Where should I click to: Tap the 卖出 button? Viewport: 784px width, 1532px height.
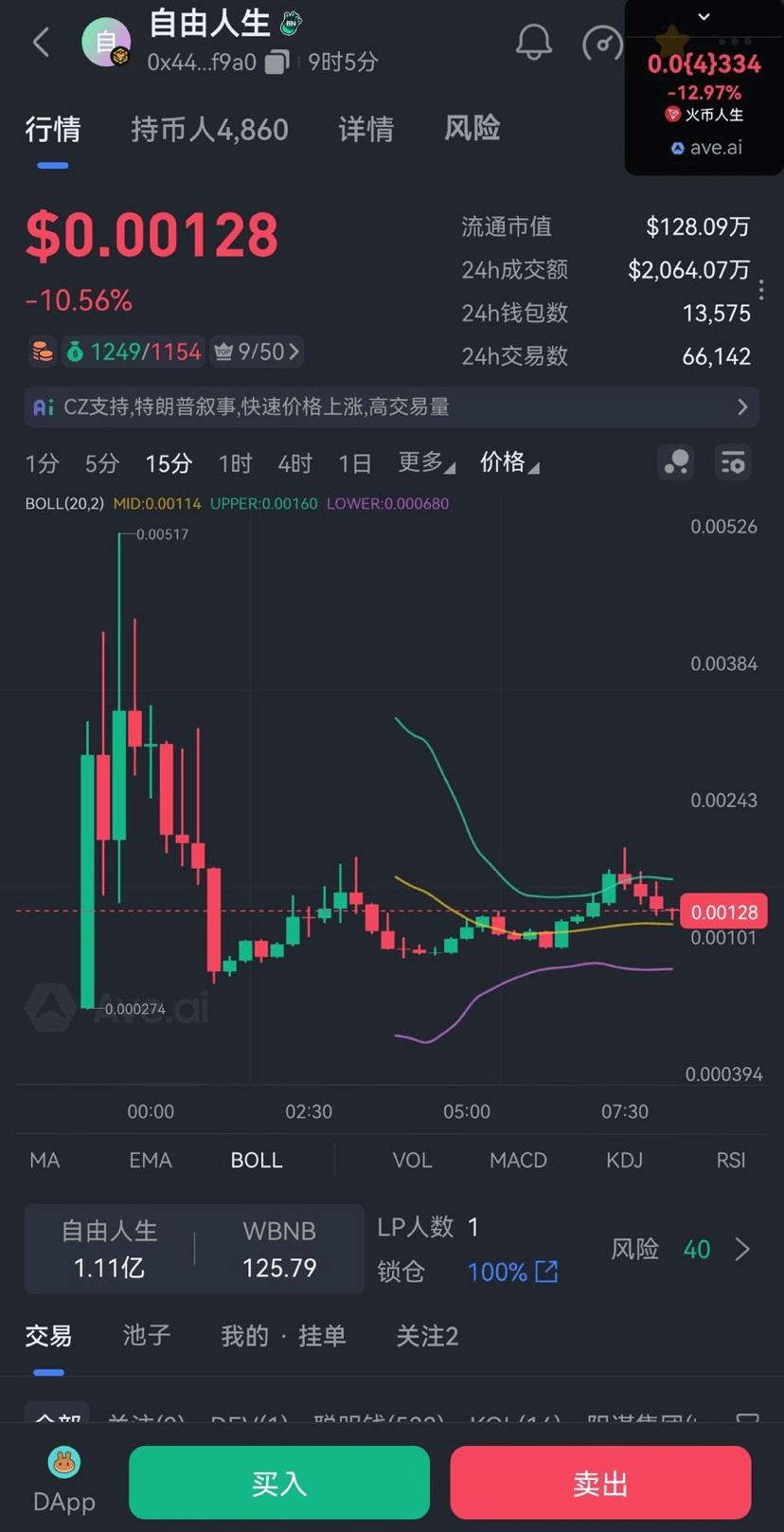pos(600,1483)
